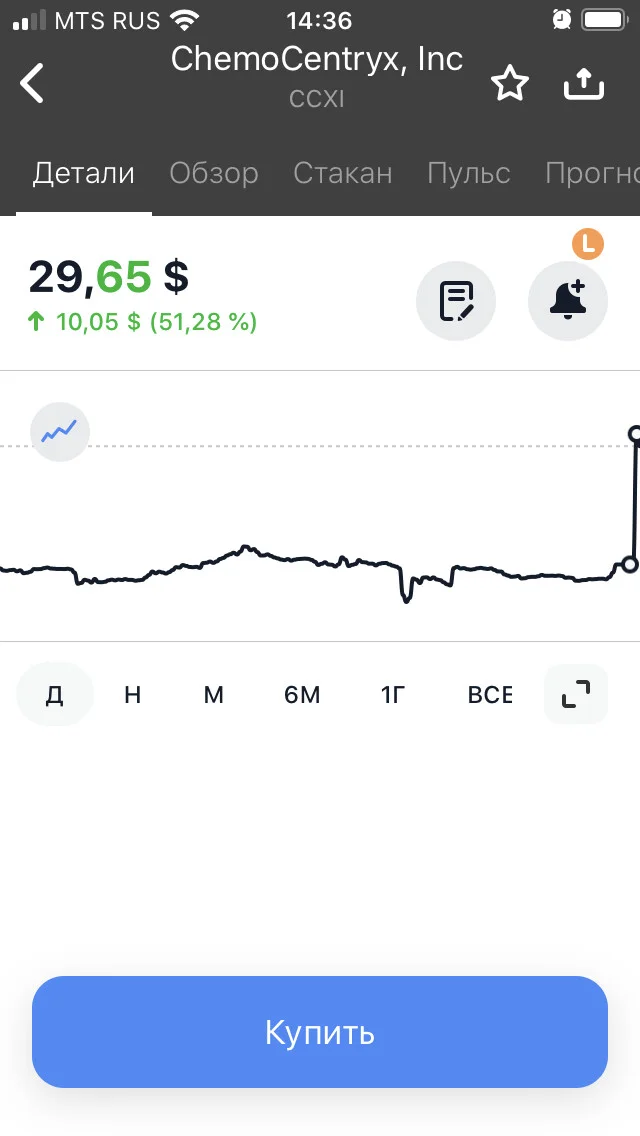Expand the chart to fullscreen
640x1136 pixels.
coord(576,694)
